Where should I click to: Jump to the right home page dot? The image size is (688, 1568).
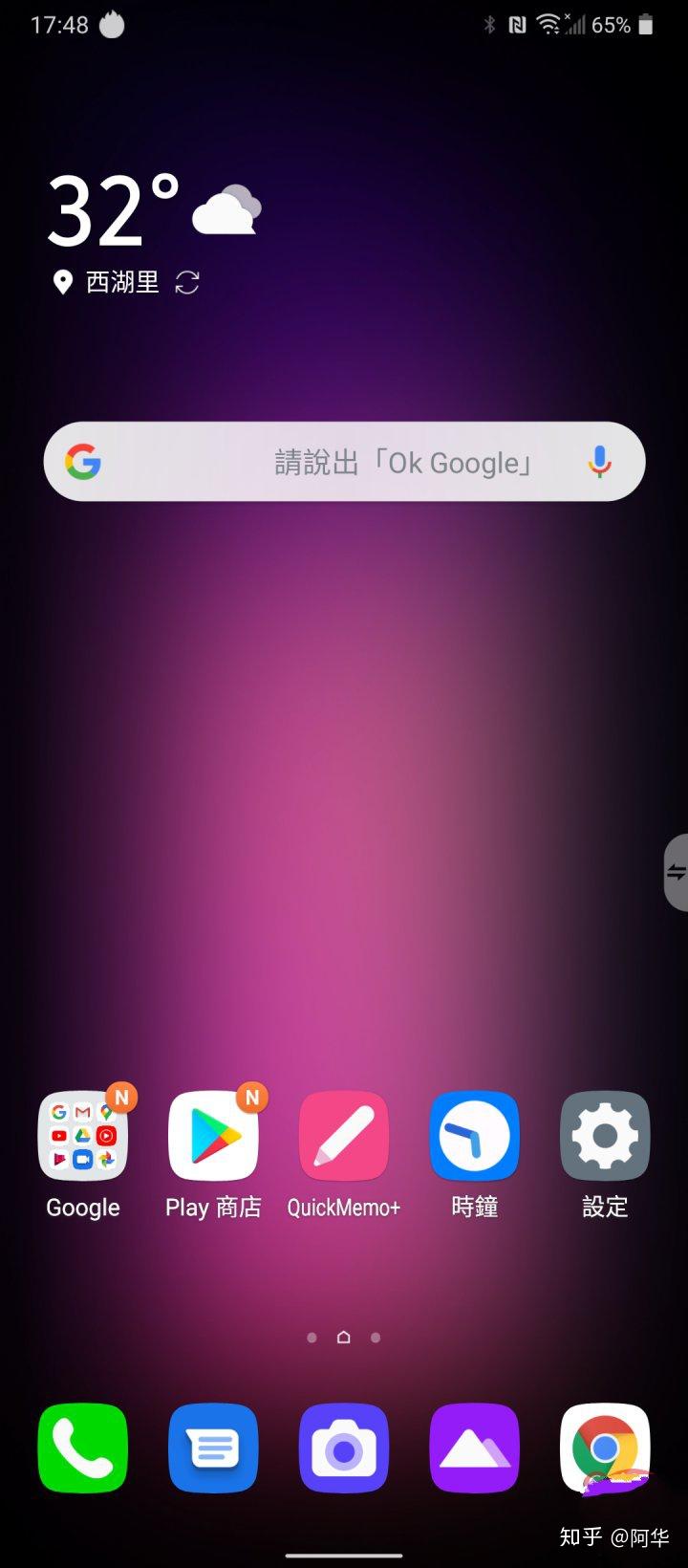[376, 1338]
